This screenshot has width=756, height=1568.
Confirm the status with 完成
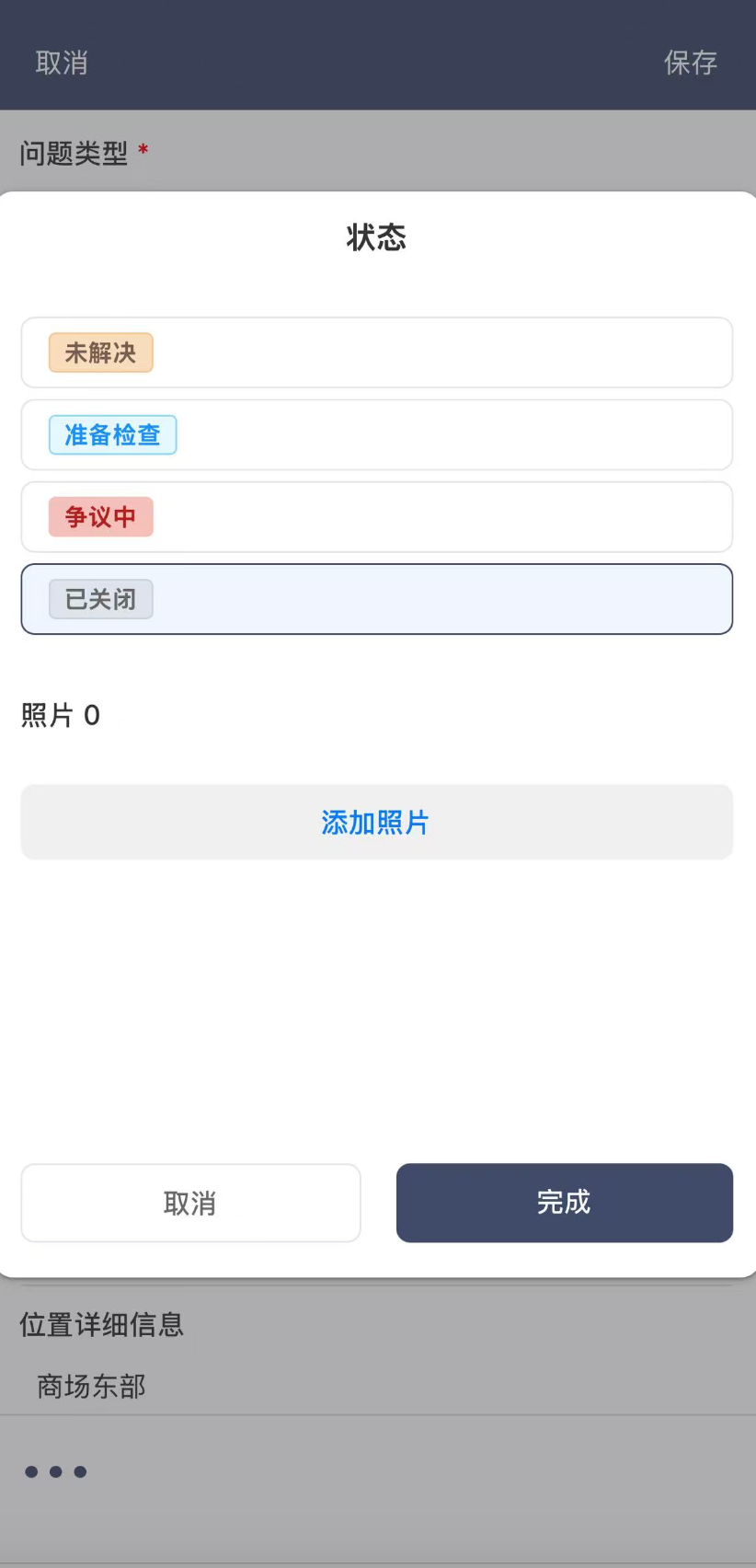(564, 1203)
